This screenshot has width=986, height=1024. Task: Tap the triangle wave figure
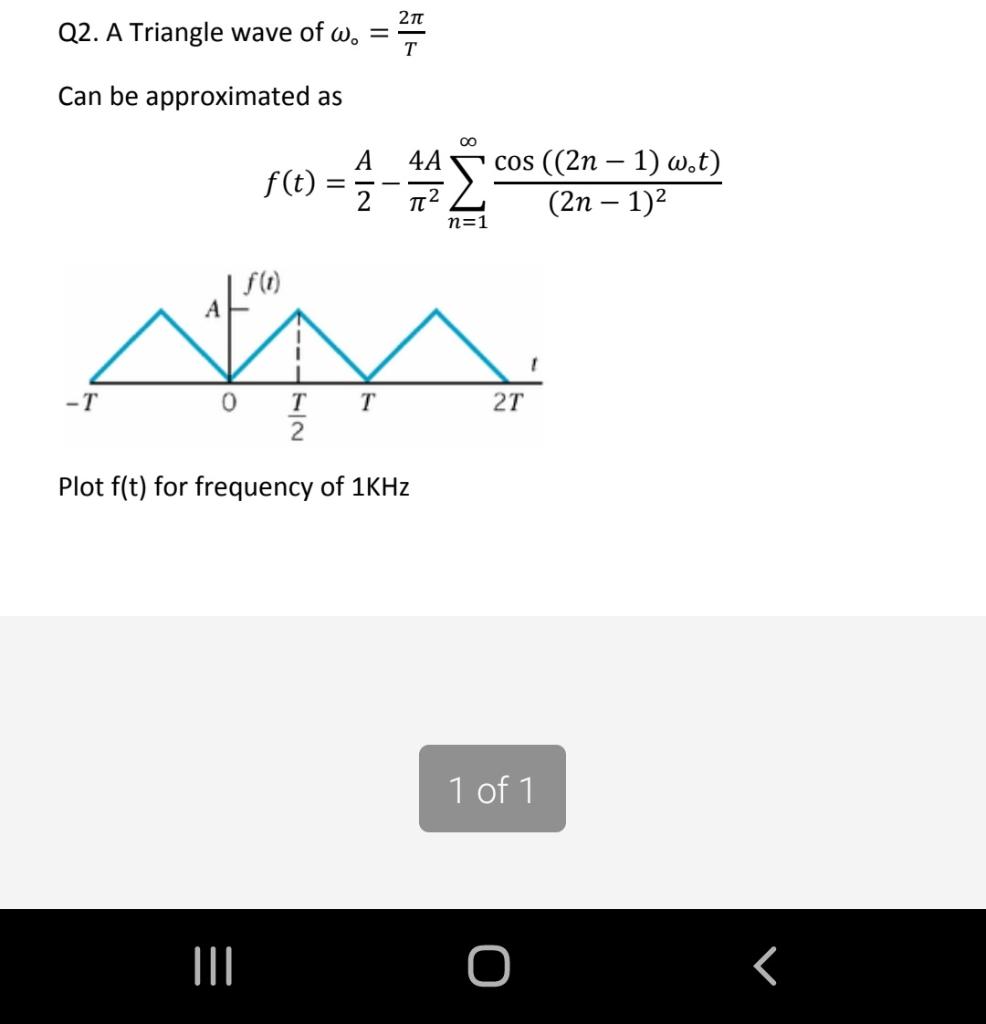[300, 350]
